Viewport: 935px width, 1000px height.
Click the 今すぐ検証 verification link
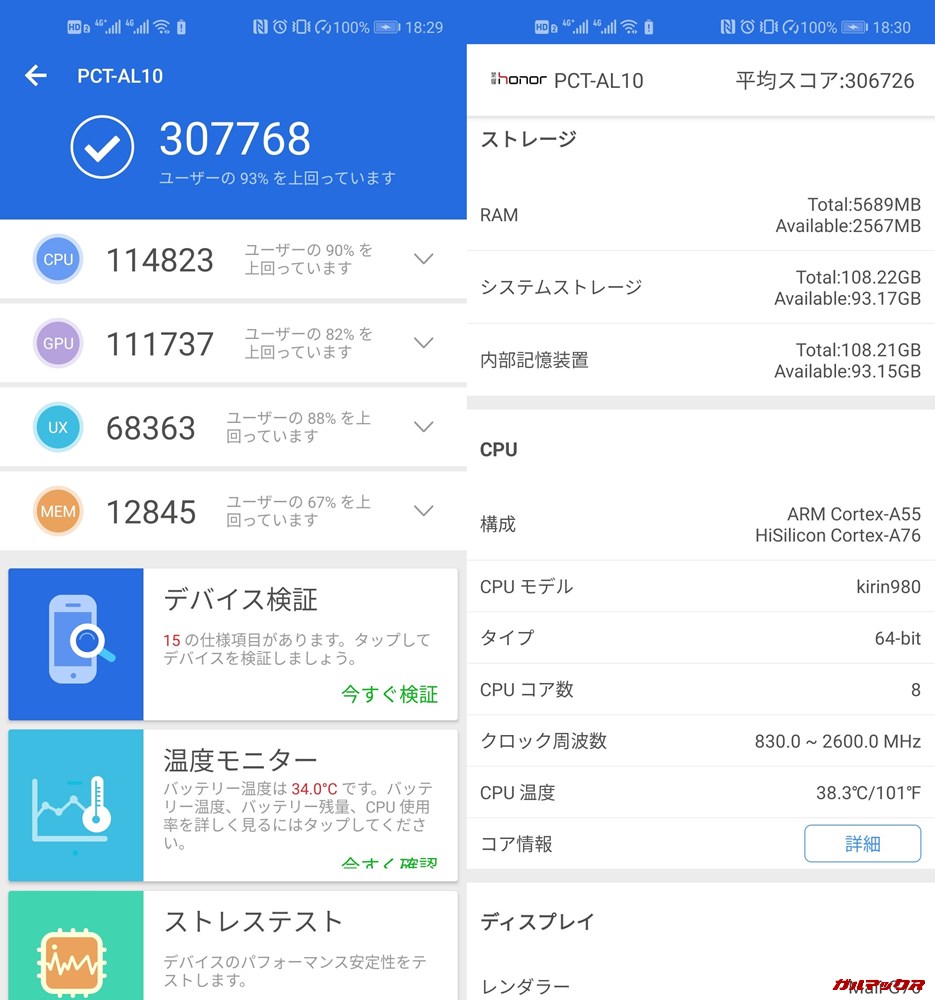pyautogui.click(x=394, y=695)
